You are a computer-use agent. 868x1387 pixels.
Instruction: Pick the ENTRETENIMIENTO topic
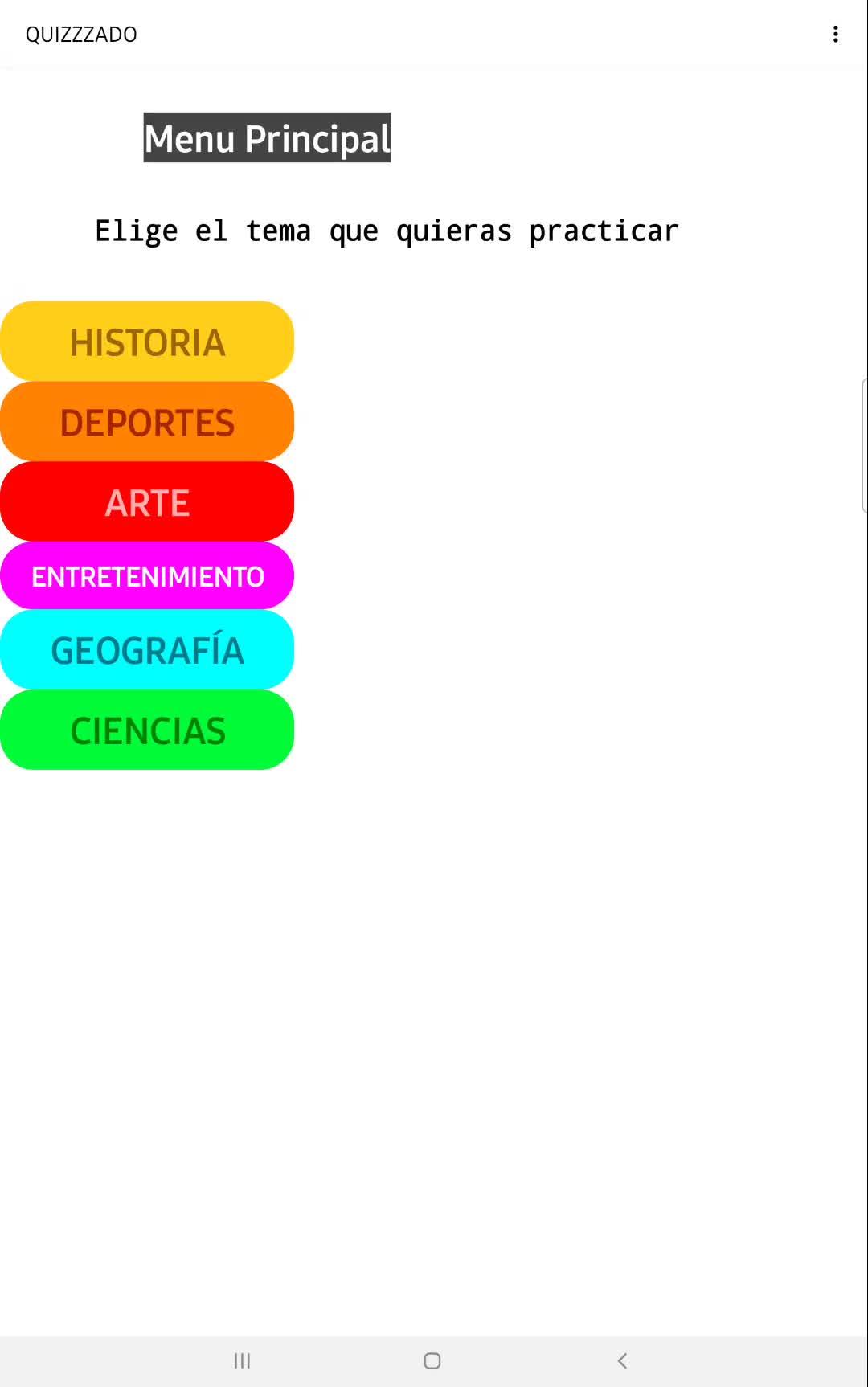click(x=147, y=576)
